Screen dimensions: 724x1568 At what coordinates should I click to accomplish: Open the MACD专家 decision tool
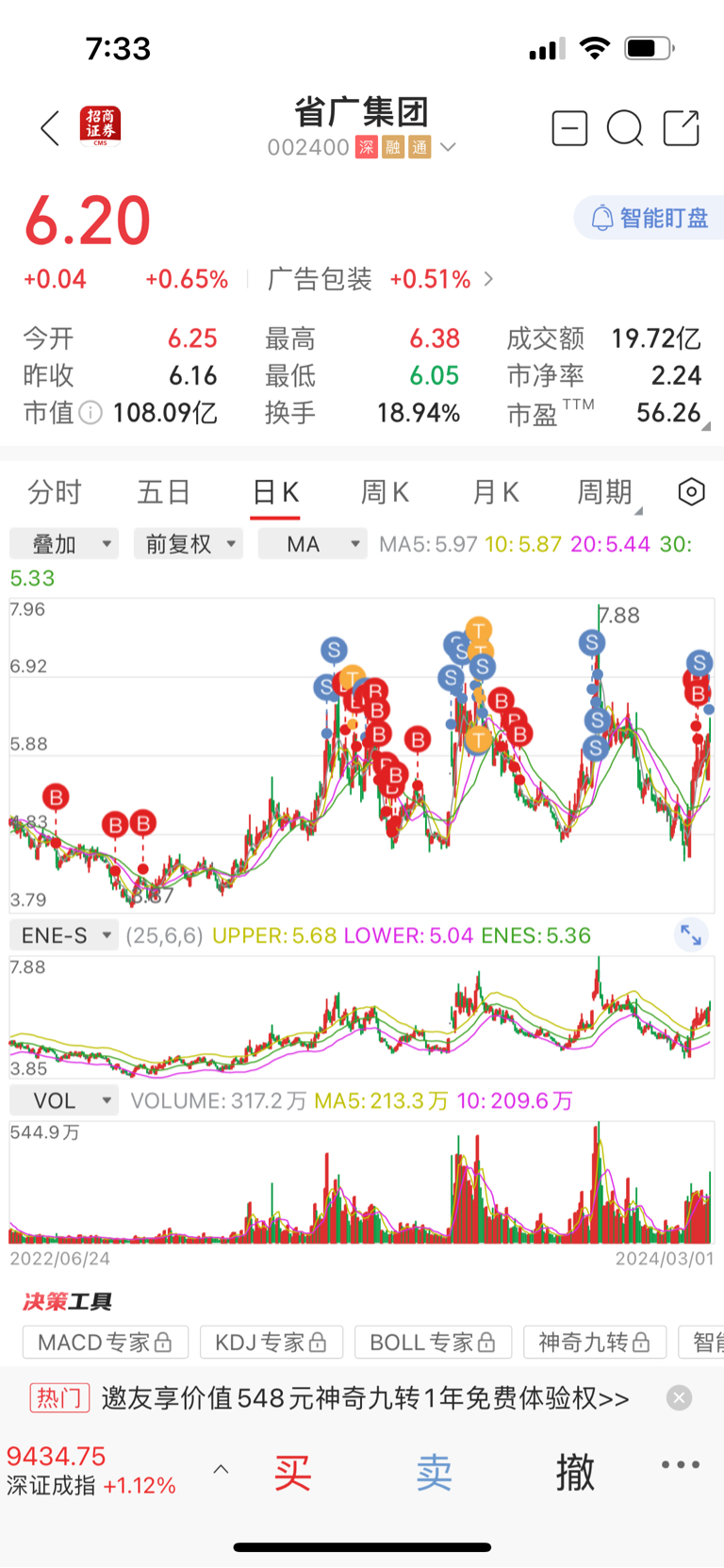pyautogui.click(x=105, y=1342)
